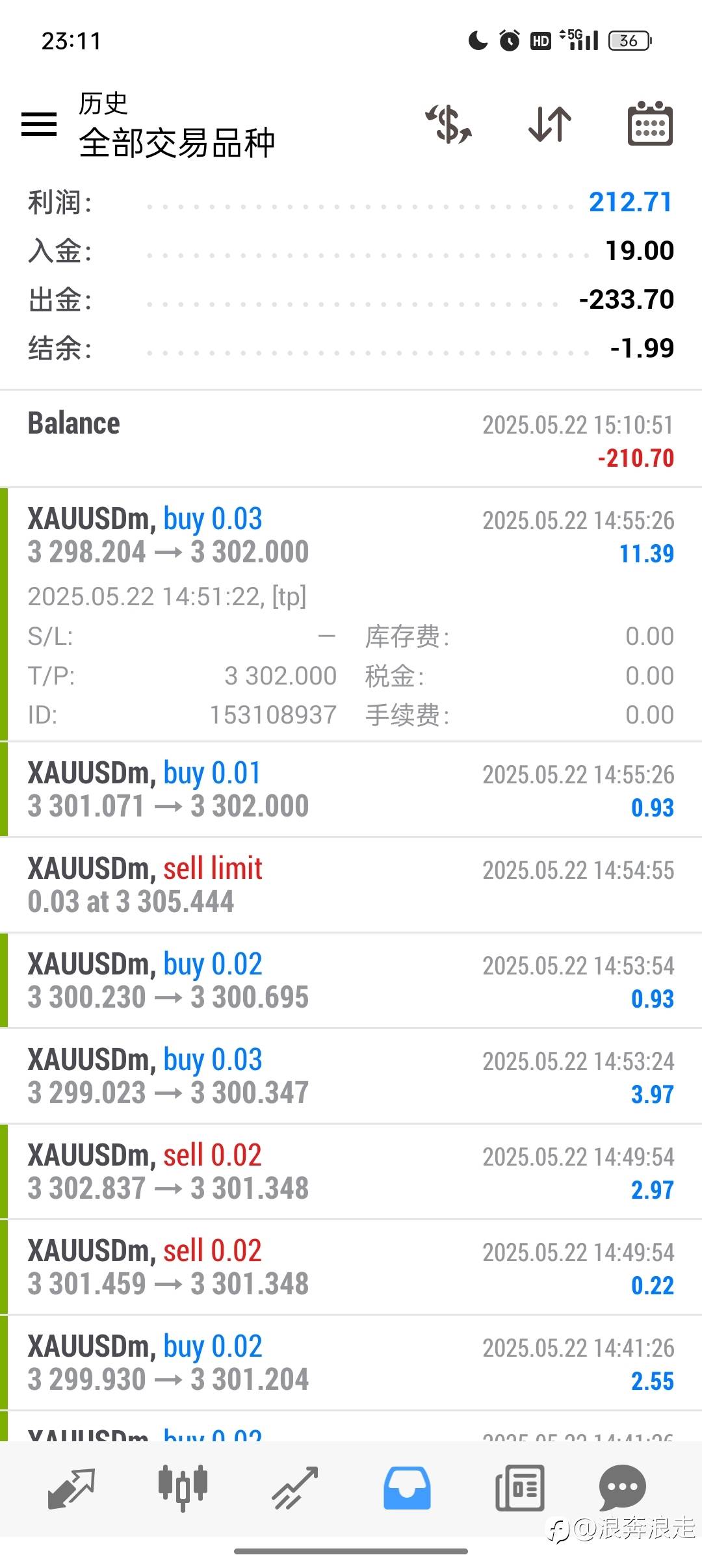Open the News tab
The height and width of the screenshot is (1568, 702).
(519, 1489)
